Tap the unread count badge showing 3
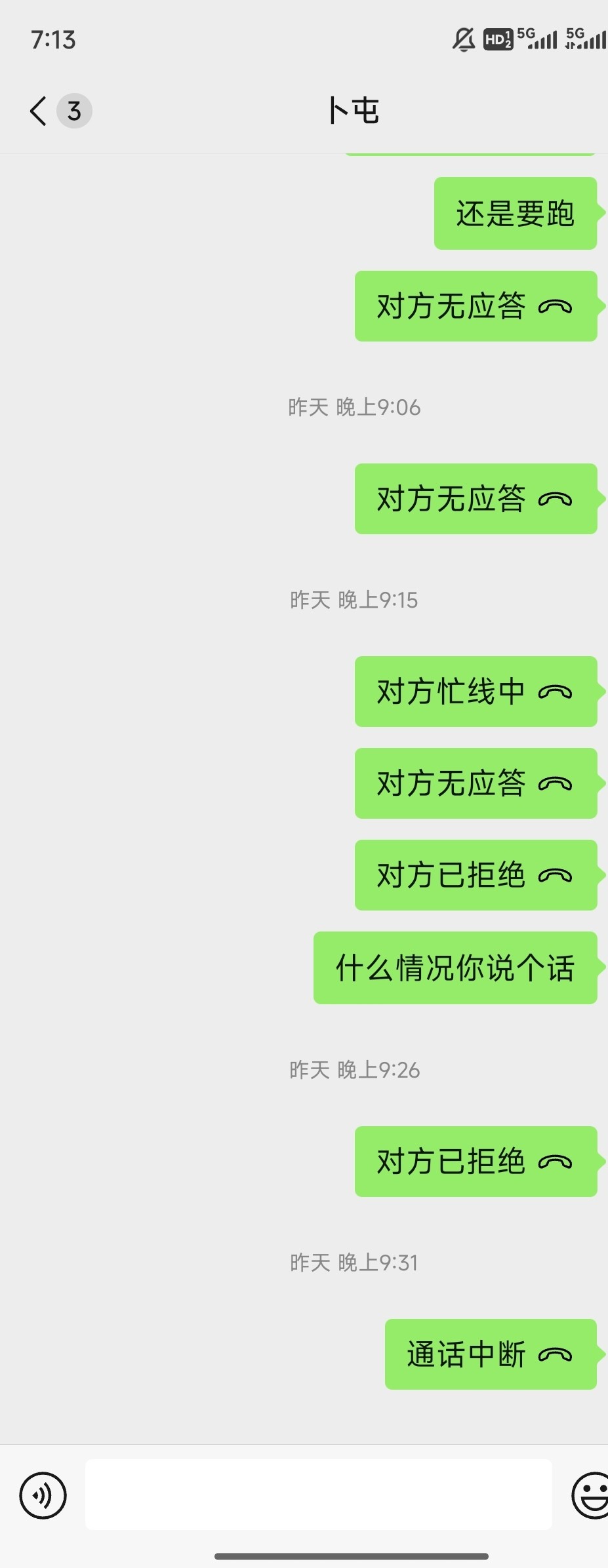Screen dimensions: 608x1568 (x=74, y=111)
